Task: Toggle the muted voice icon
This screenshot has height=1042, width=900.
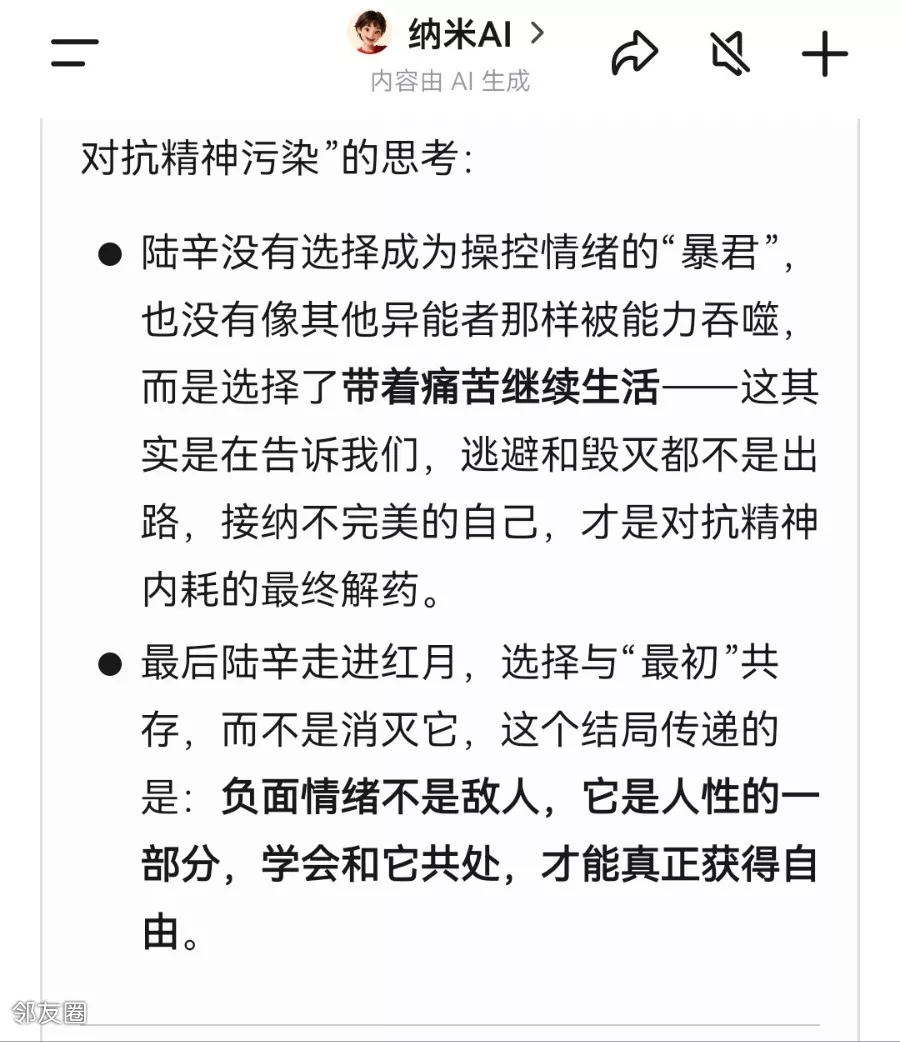Action: coord(731,52)
